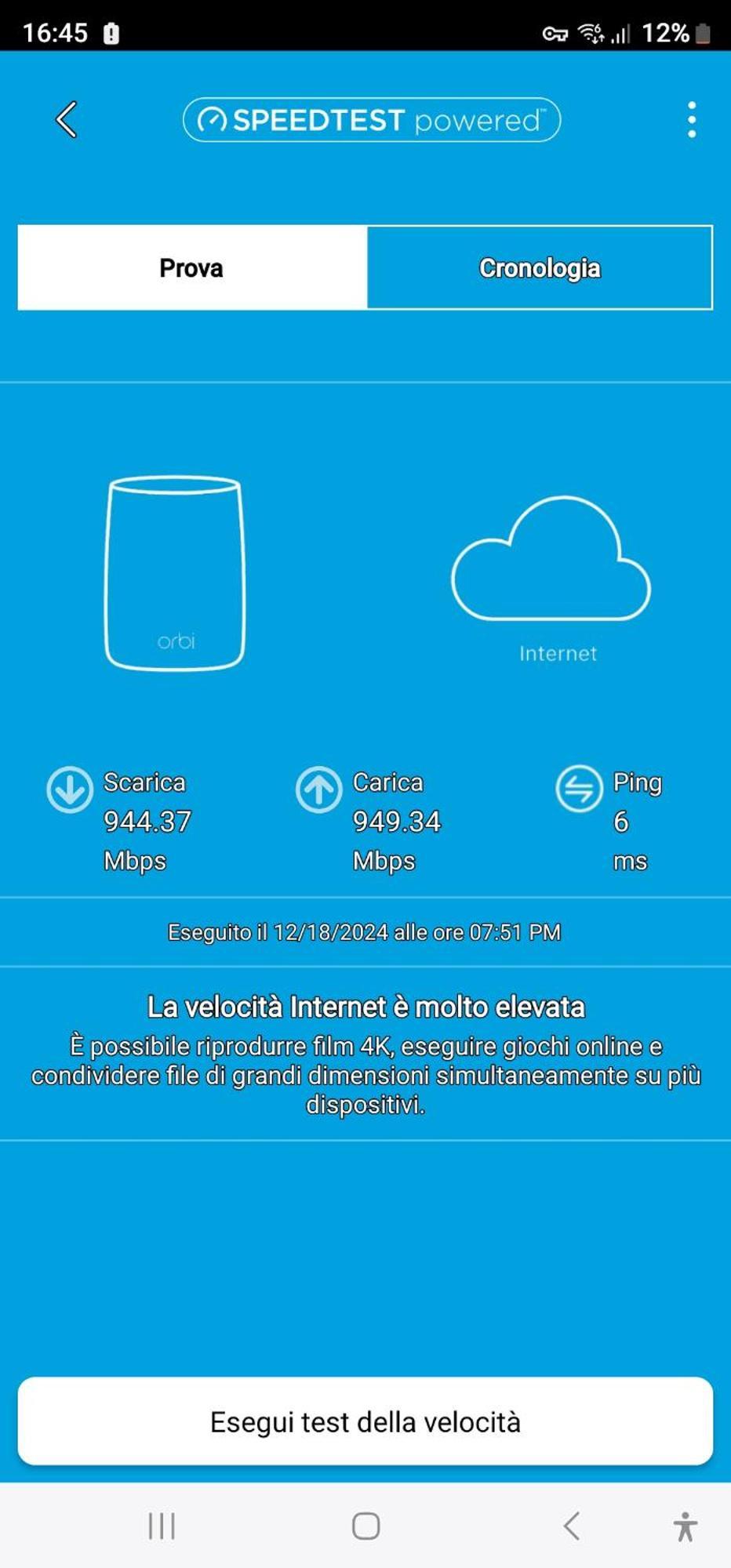
Task: Tap Esegui test della velocità button
Action: 365,1421
